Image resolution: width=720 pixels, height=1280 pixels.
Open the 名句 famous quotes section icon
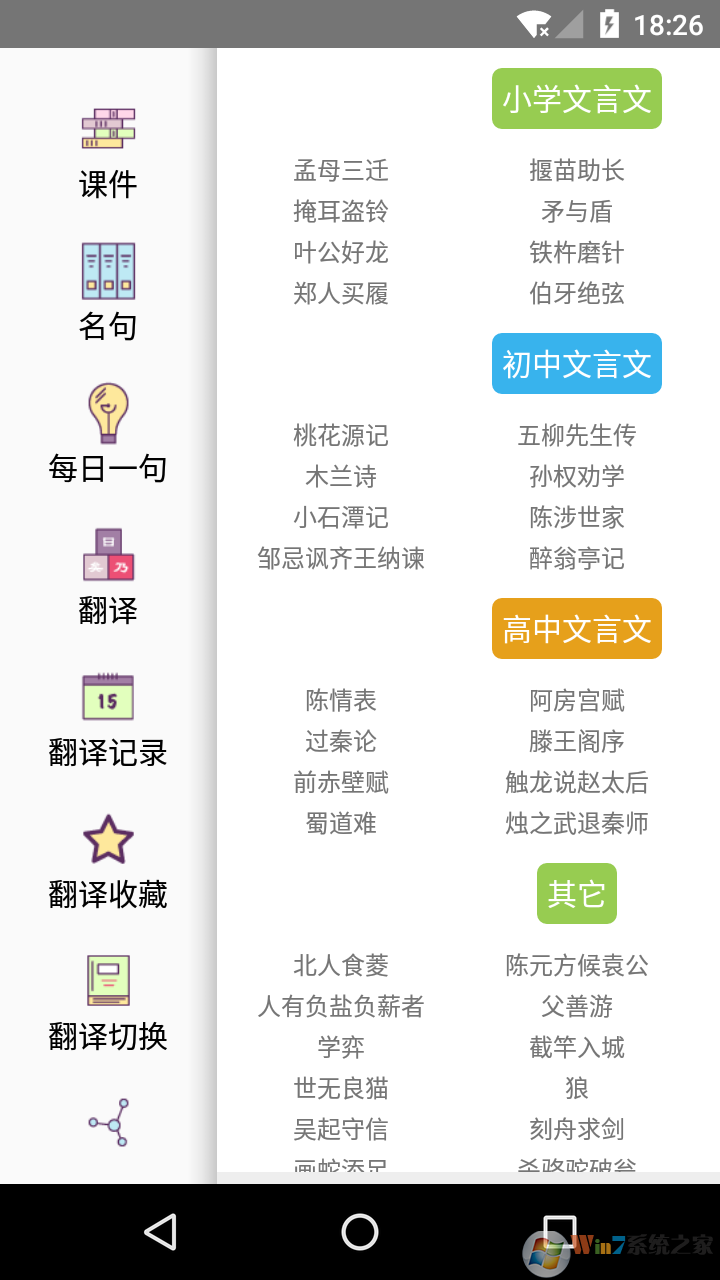pyautogui.click(x=108, y=270)
